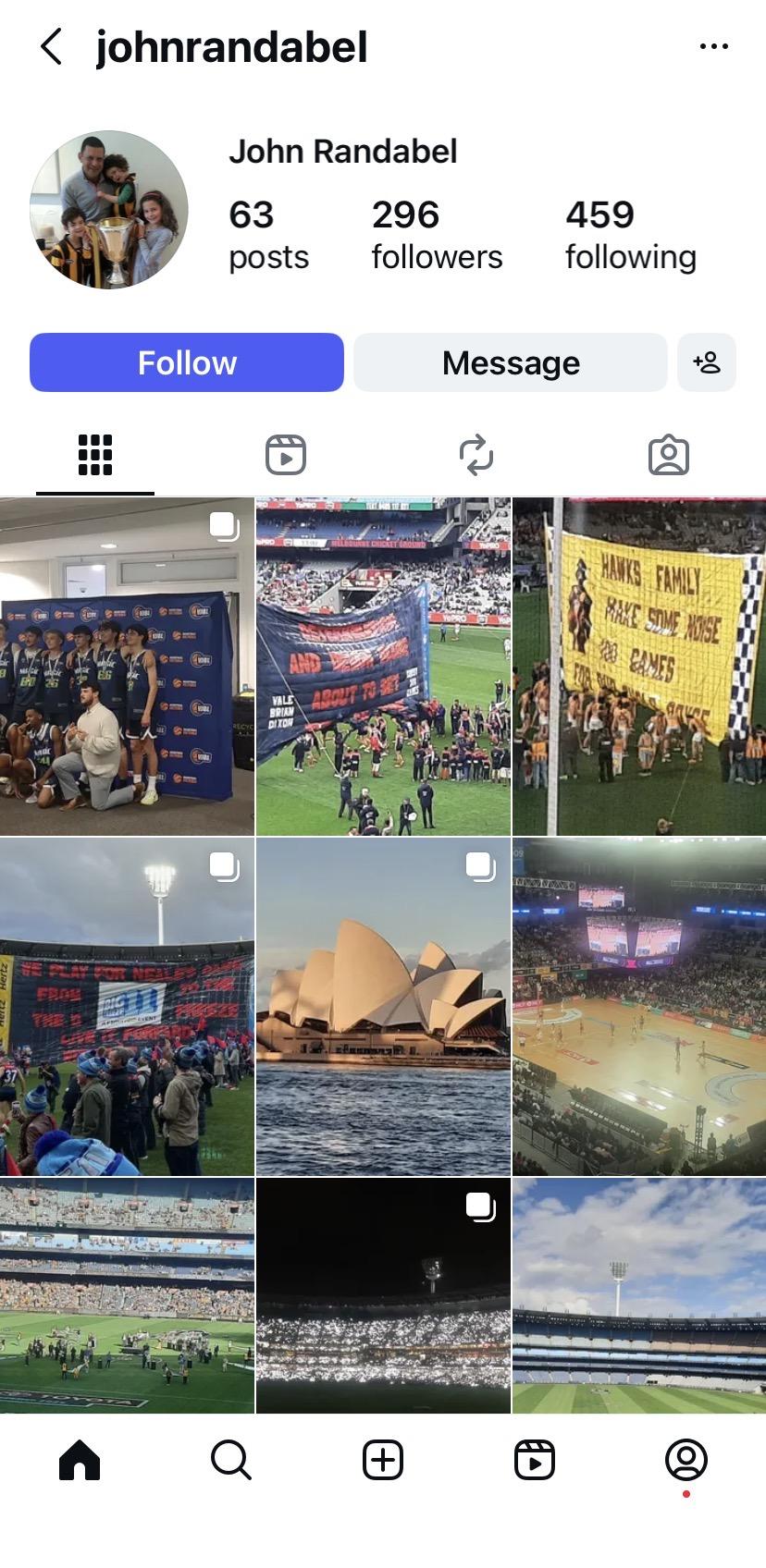Follow John Randabel
Viewport: 766px width, 1568px height.
coord(187,362)
